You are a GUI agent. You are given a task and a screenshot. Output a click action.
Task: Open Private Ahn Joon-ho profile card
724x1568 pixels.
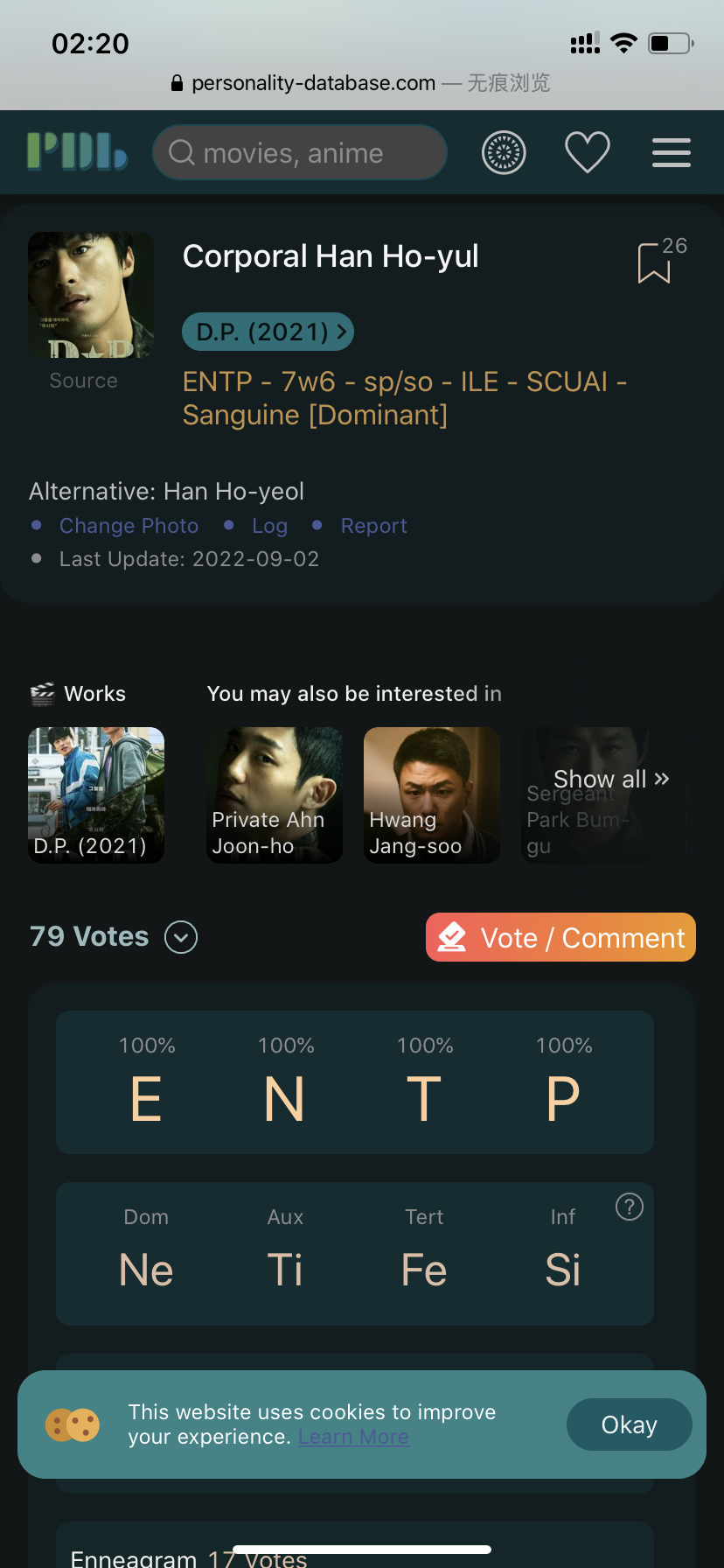coord(275,795)
